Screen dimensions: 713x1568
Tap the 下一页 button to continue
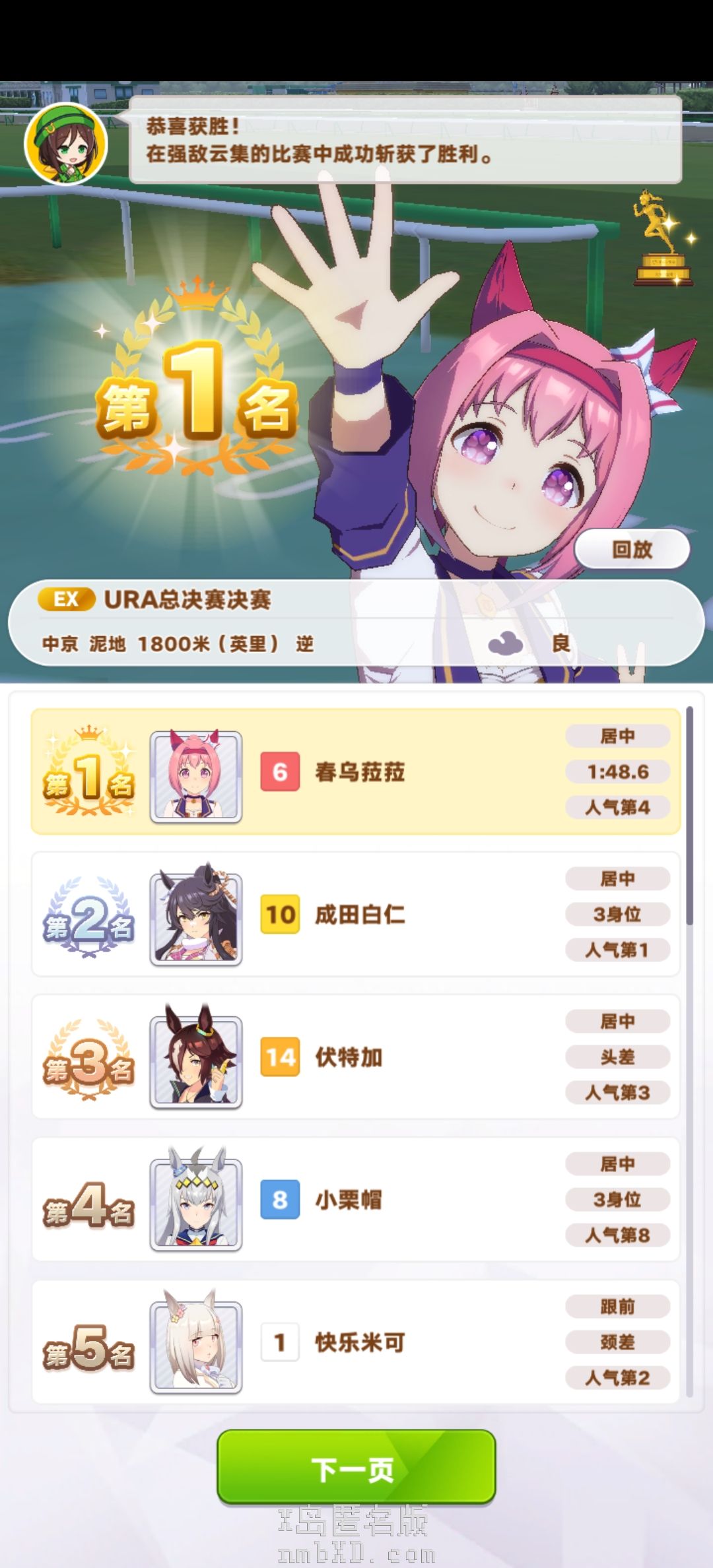[356, 1468]
